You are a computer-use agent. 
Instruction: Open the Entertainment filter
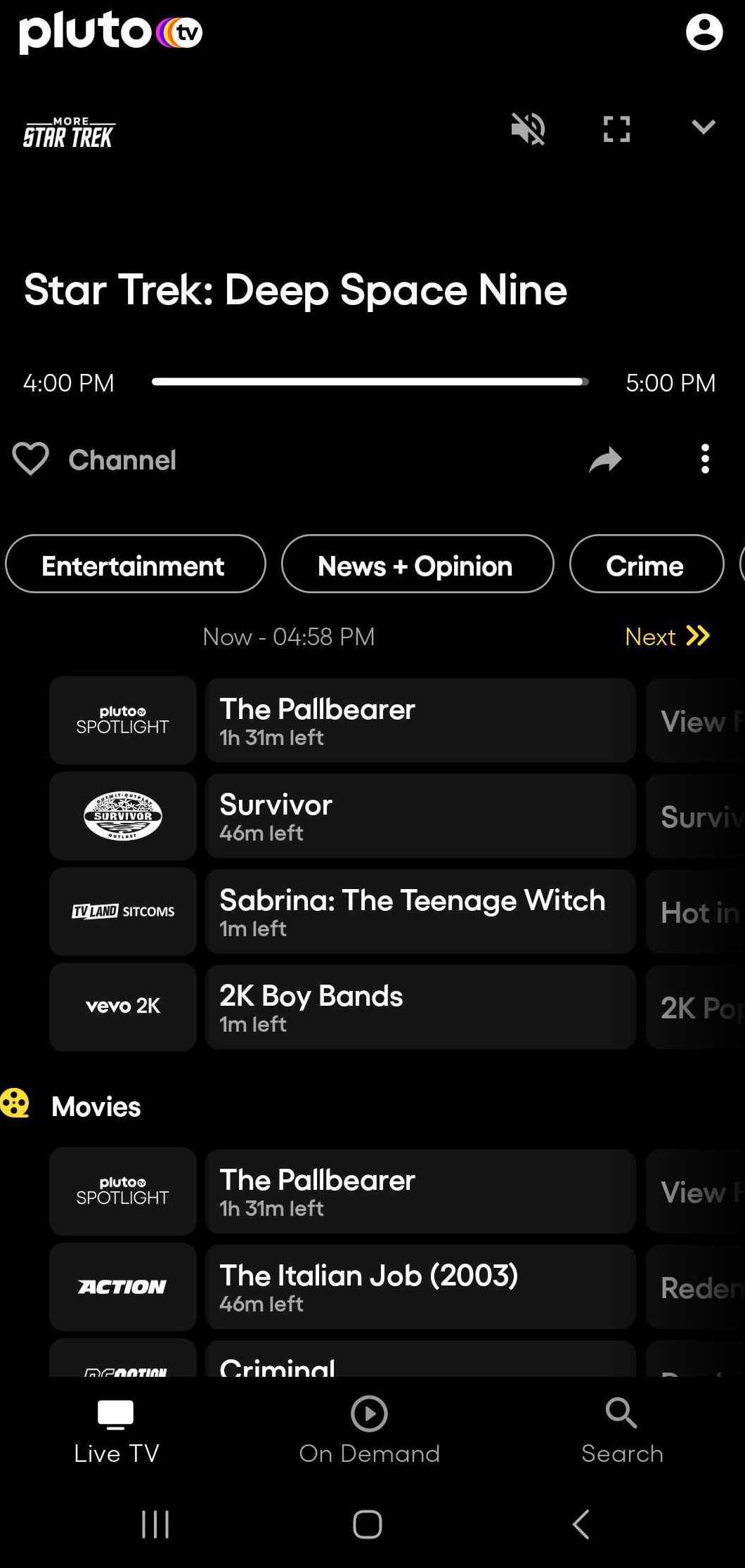[x=134, y=564]
